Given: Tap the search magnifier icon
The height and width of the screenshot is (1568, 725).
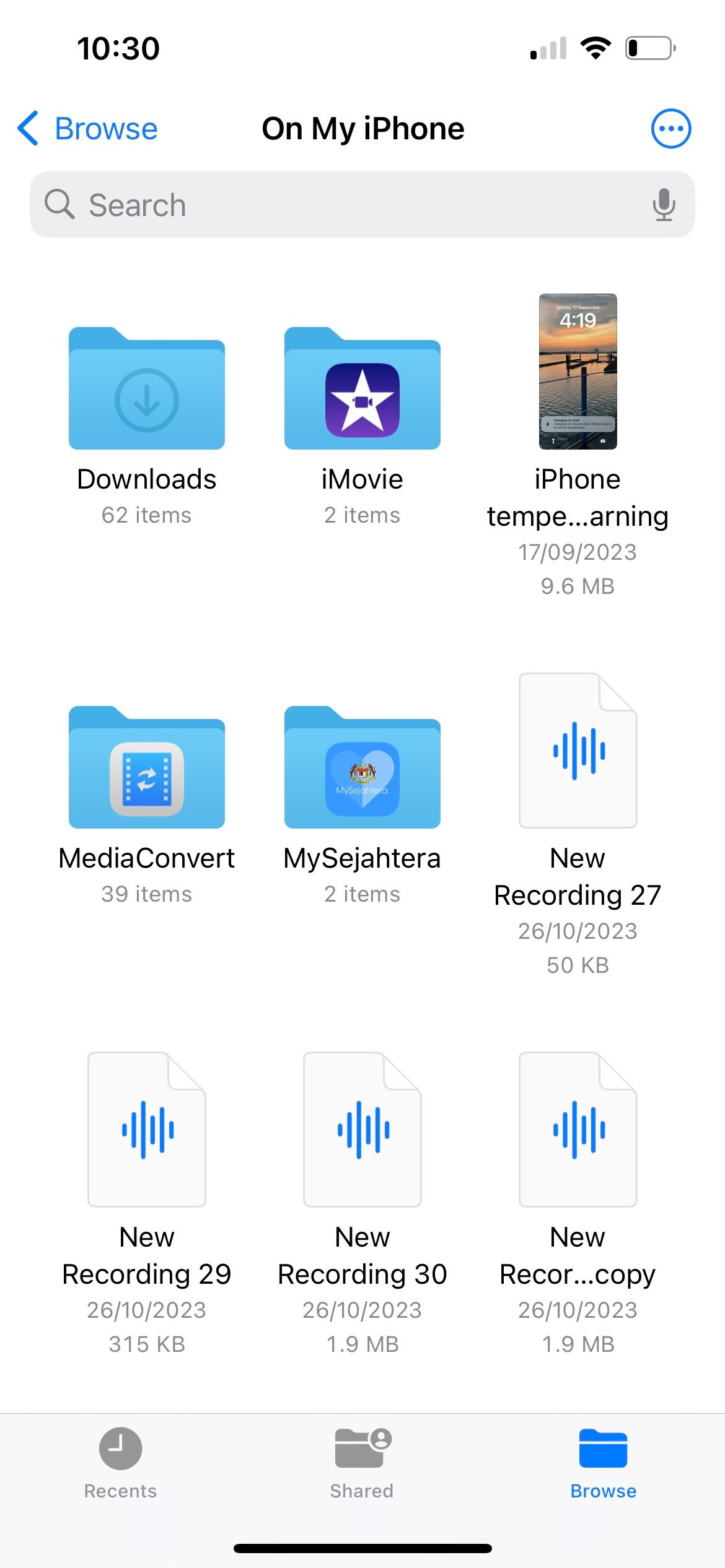Looking at the screenshot, I should (59, 204).
